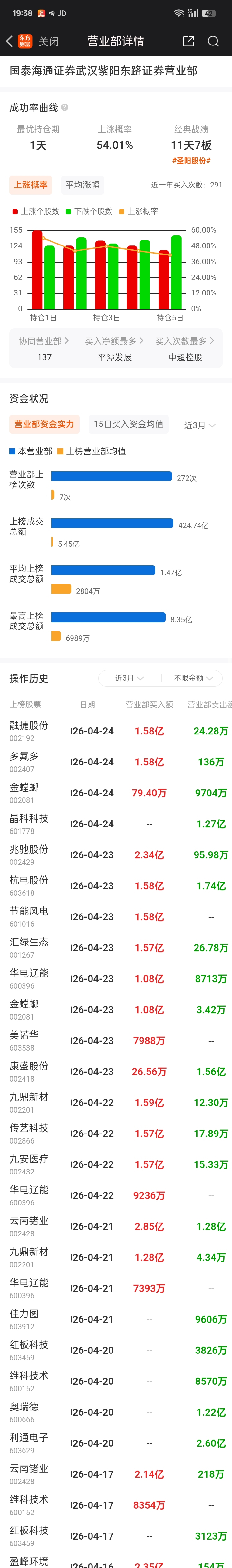Tap 关闭 to close the page
The image size is (232, 1568).
(49, 41)
